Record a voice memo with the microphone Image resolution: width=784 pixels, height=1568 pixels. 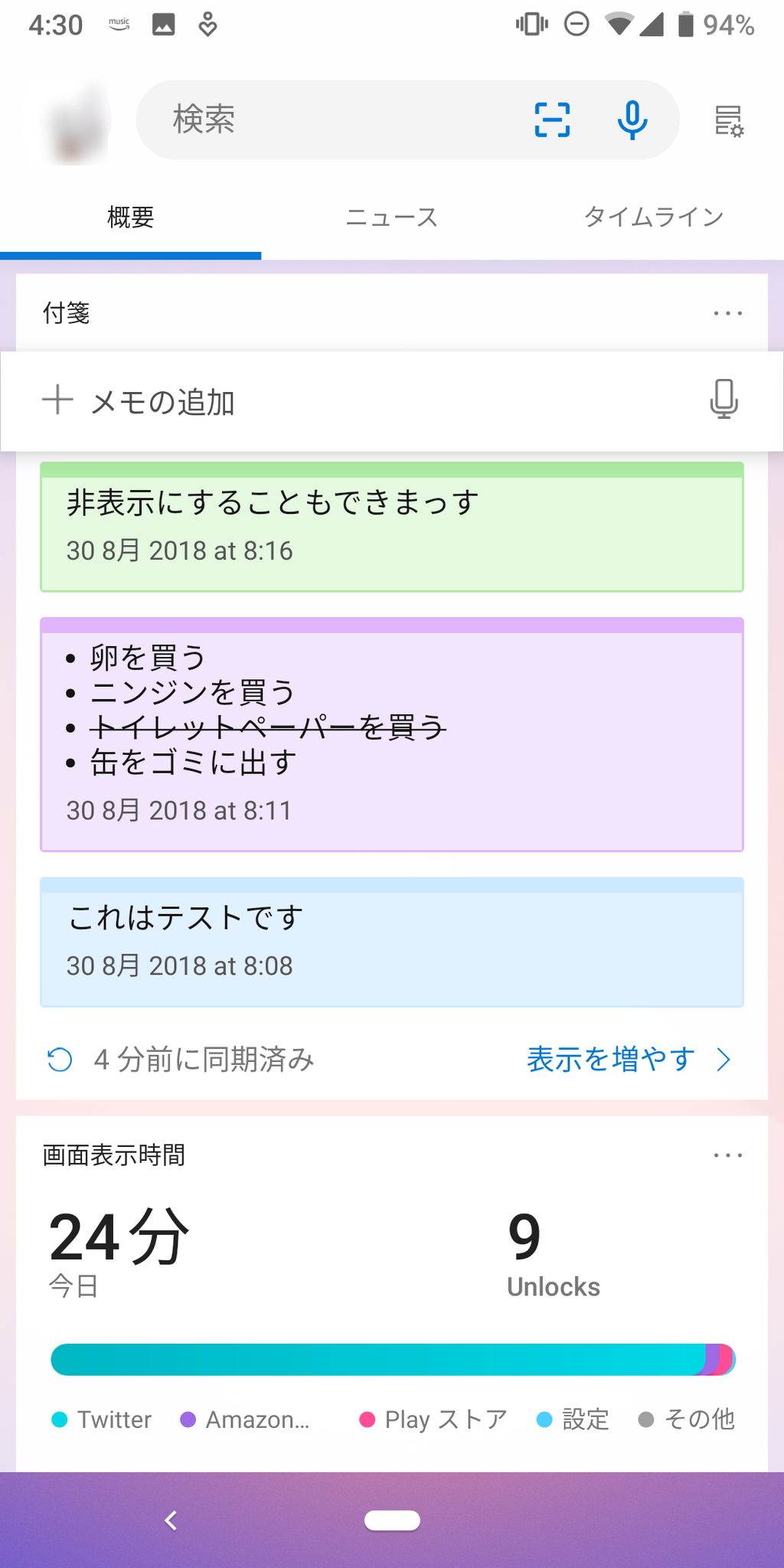pos(723,400)
